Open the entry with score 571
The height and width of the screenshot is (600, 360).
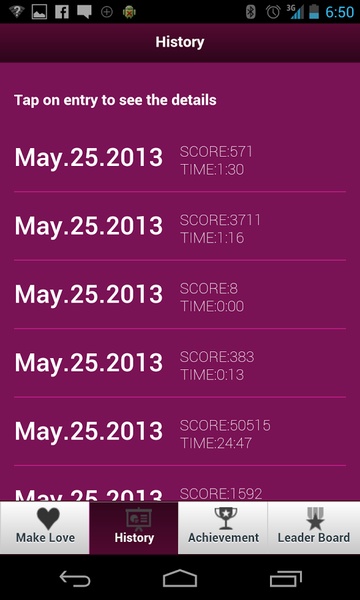coord(180,158)
